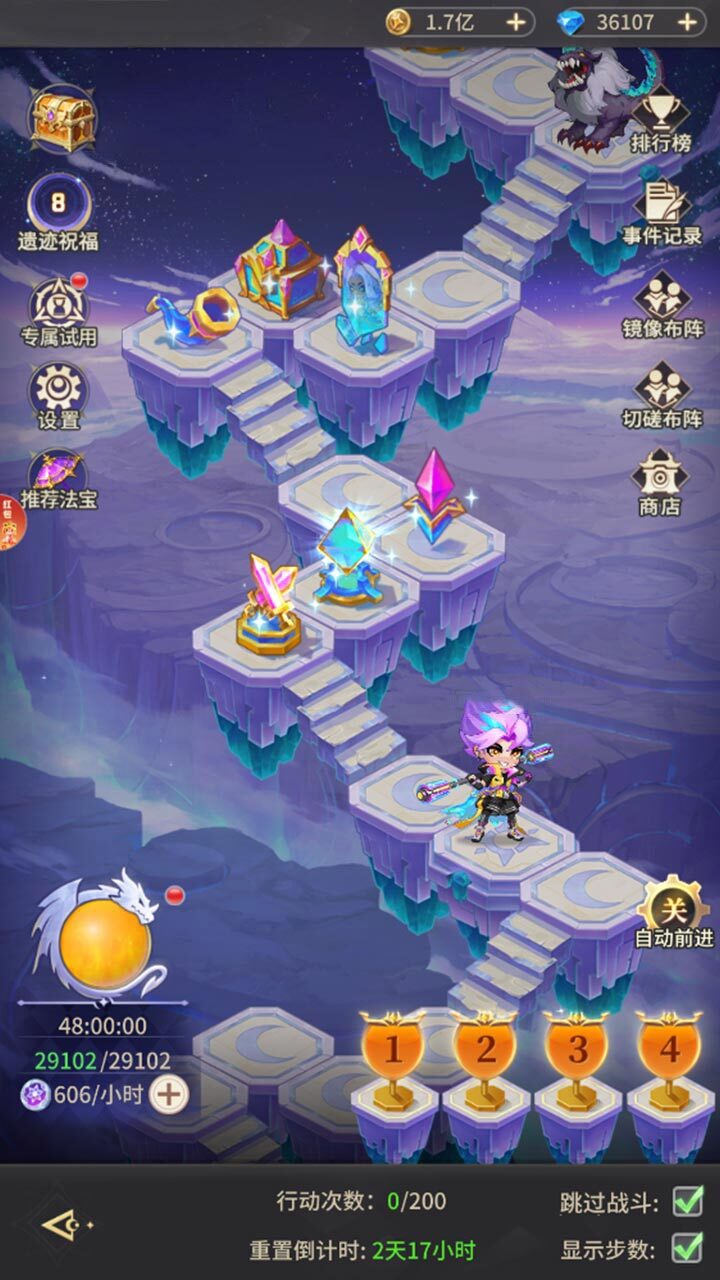
Task: Open the treasure chest
Action: point(62,118)
